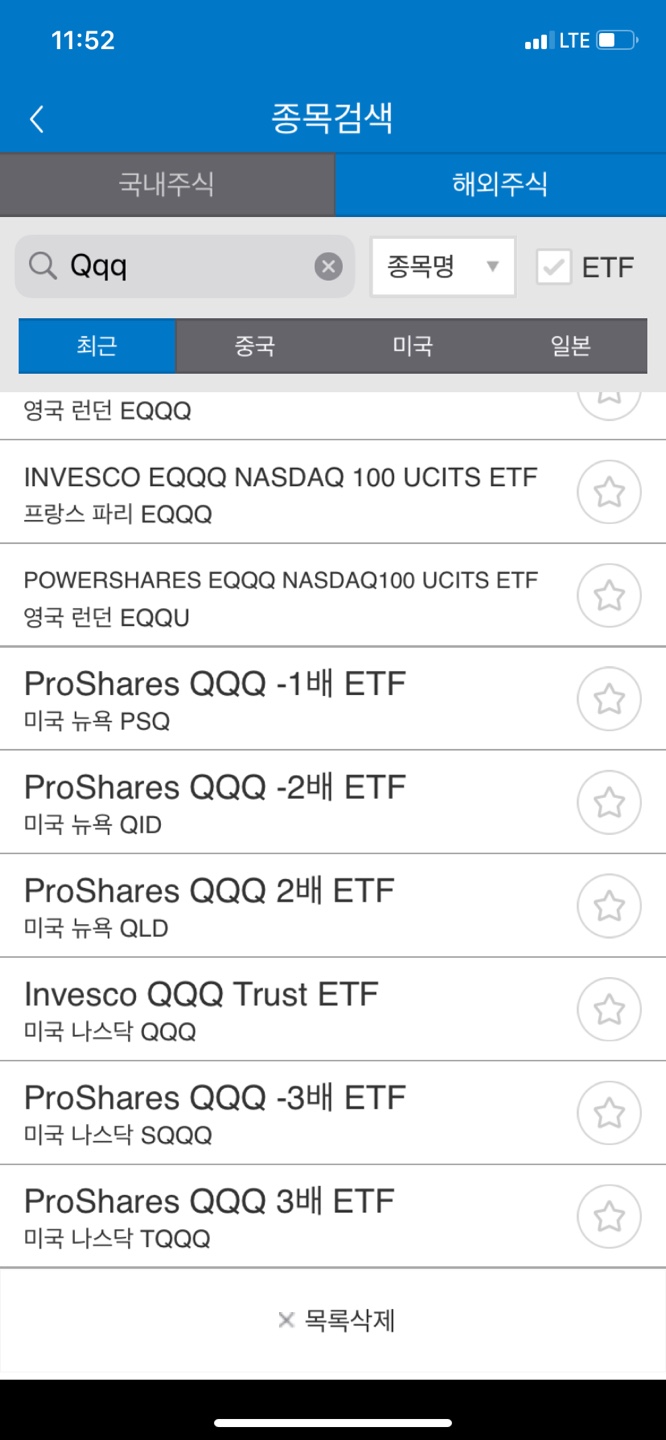
Task: Delete the list with 목록삭제
Action: point(336,1320)
